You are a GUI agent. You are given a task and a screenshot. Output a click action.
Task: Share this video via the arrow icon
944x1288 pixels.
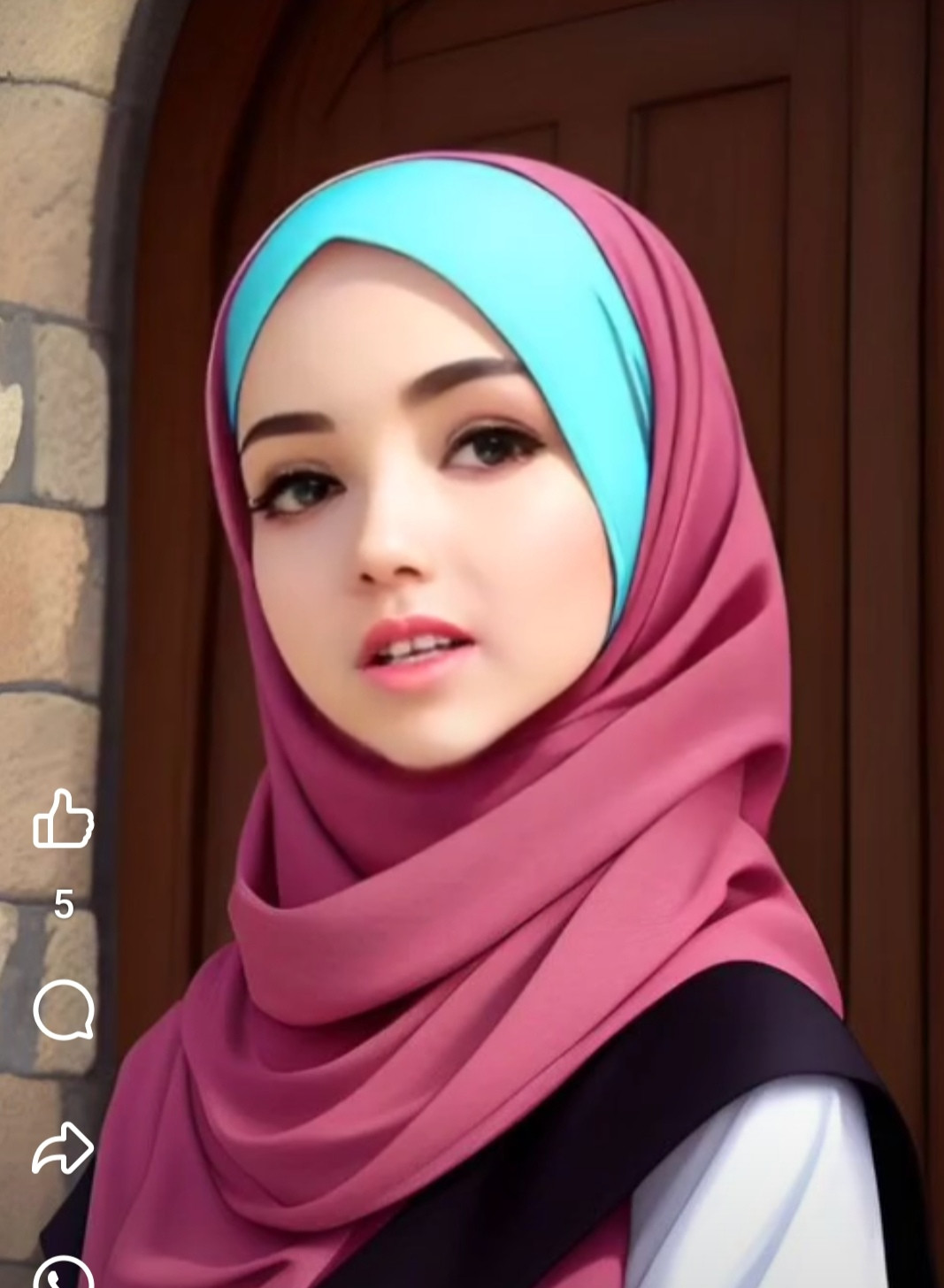point(63,1148)
